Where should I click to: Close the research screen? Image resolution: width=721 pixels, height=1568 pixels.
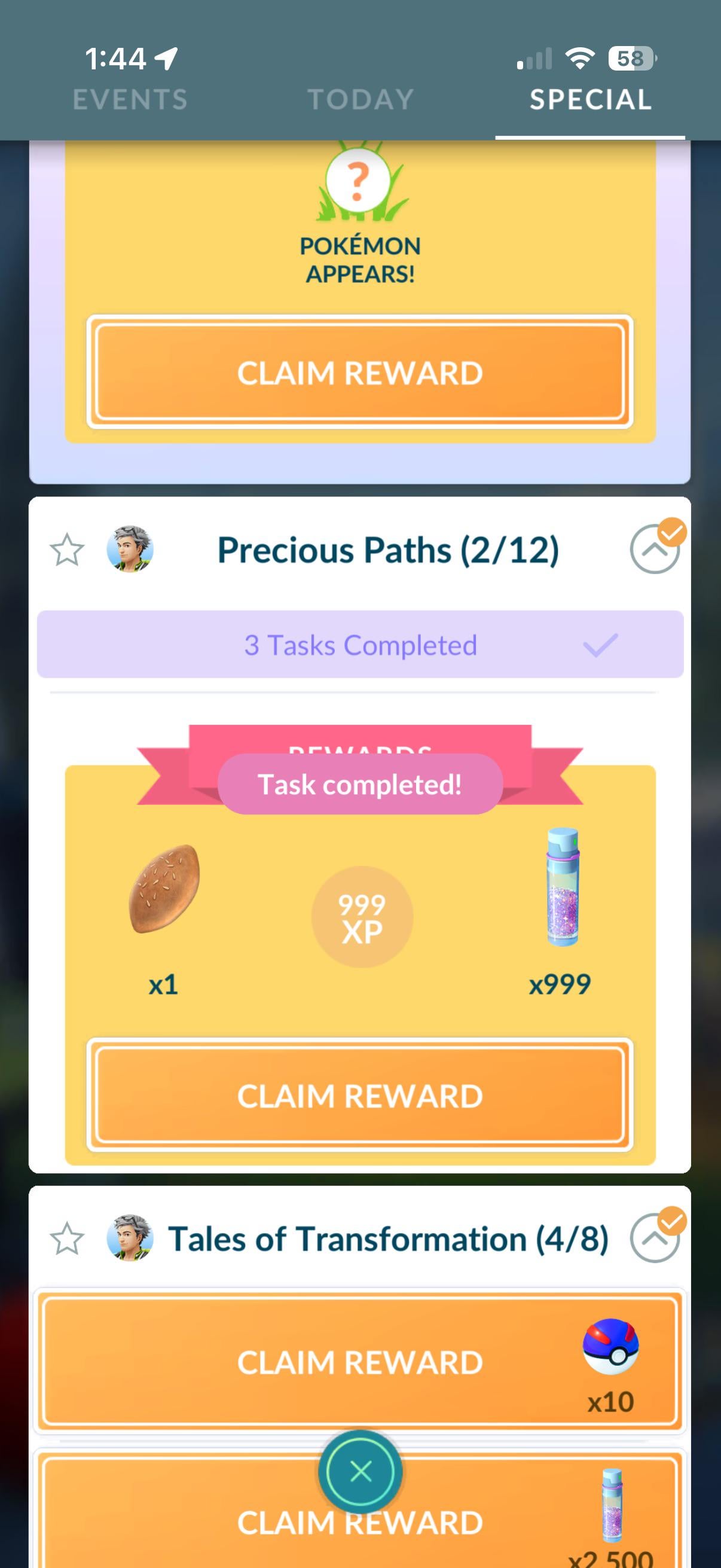(360, 1472)
